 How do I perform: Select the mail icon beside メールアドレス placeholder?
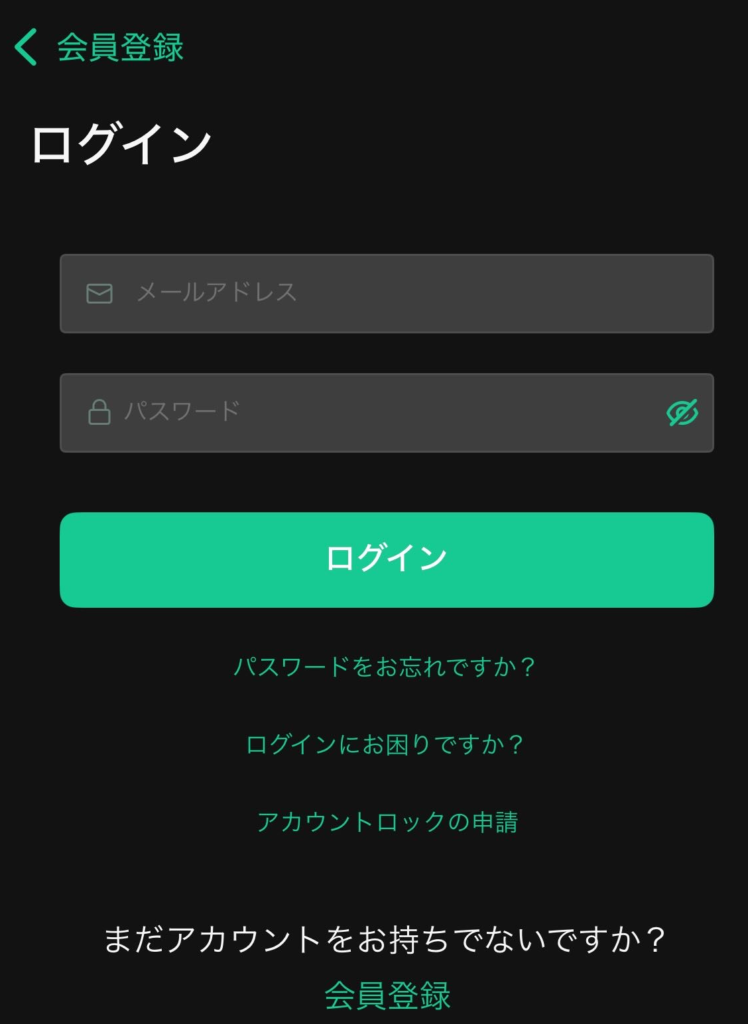pyautogui.click(x=100, y=293)
